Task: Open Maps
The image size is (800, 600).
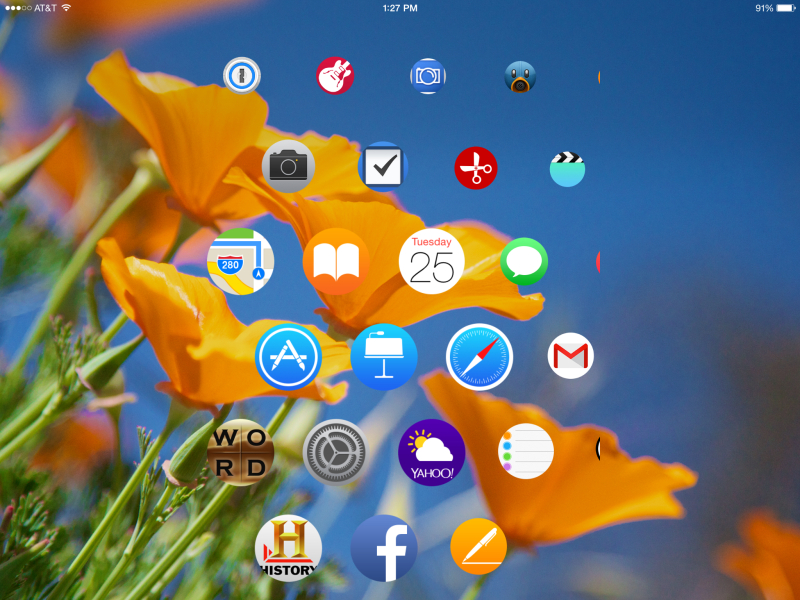Action: pos(240,262)
